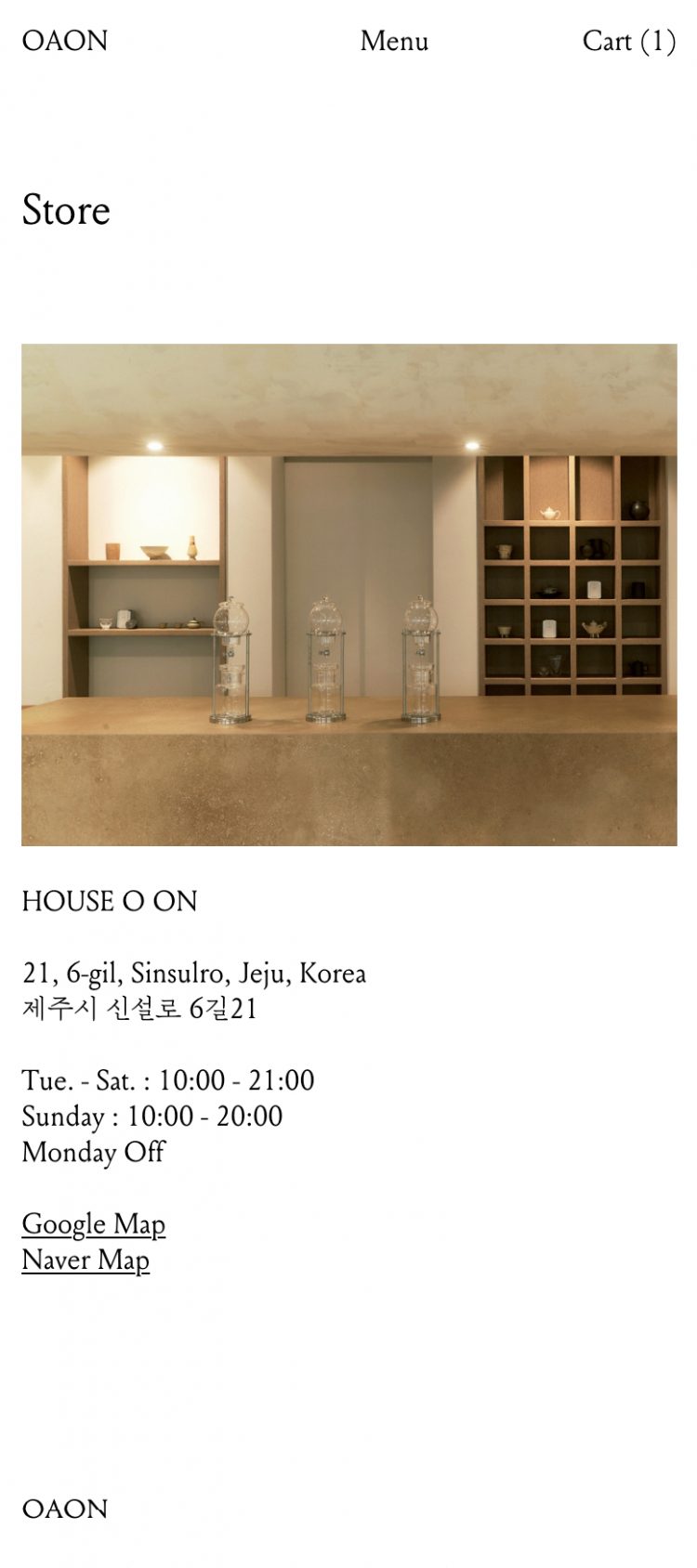697x1568 pixels.
Task: View the Cart (1)
Action: coord(628,41)
